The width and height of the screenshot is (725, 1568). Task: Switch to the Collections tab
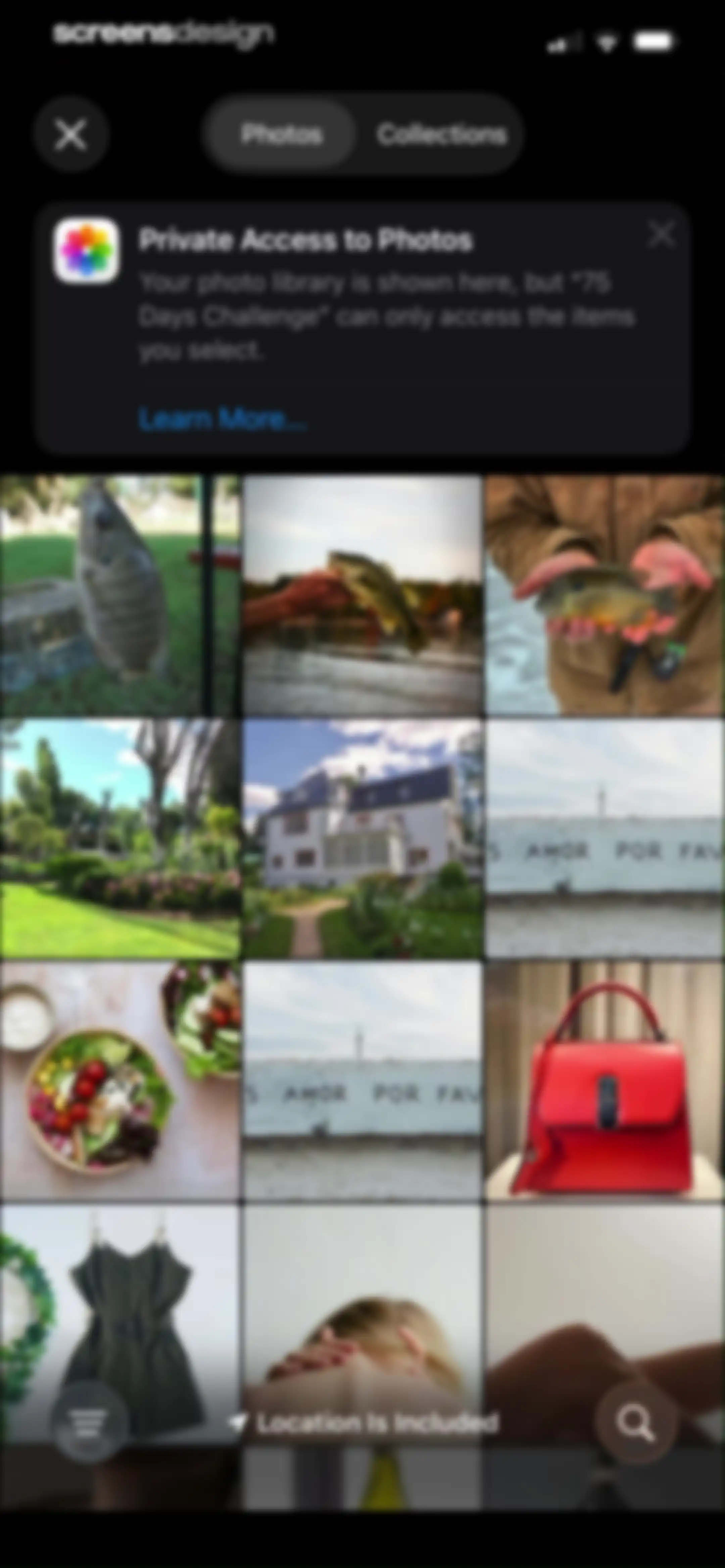coord(441,134)
